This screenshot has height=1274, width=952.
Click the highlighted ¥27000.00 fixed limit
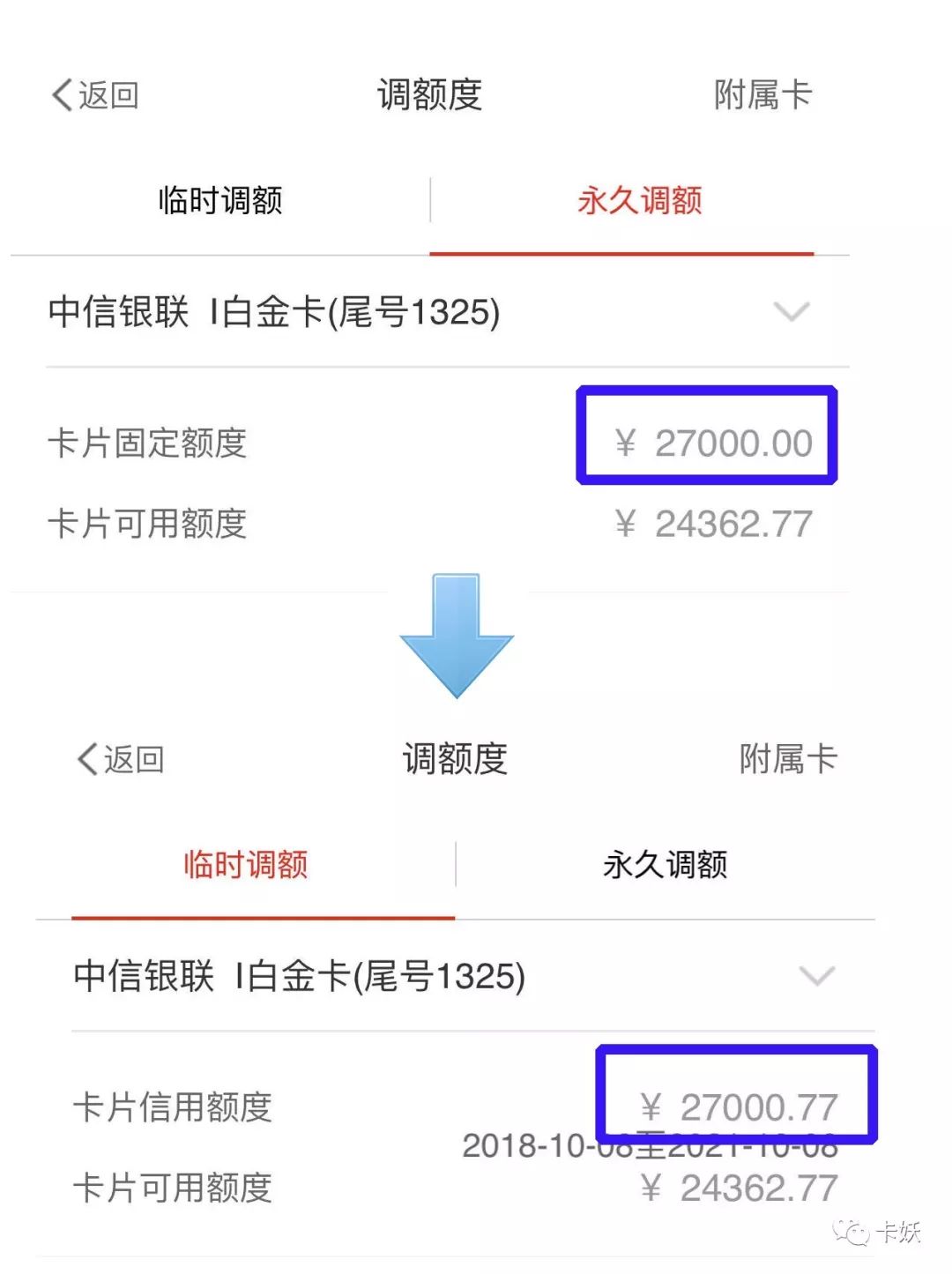[x=708, y=440]
